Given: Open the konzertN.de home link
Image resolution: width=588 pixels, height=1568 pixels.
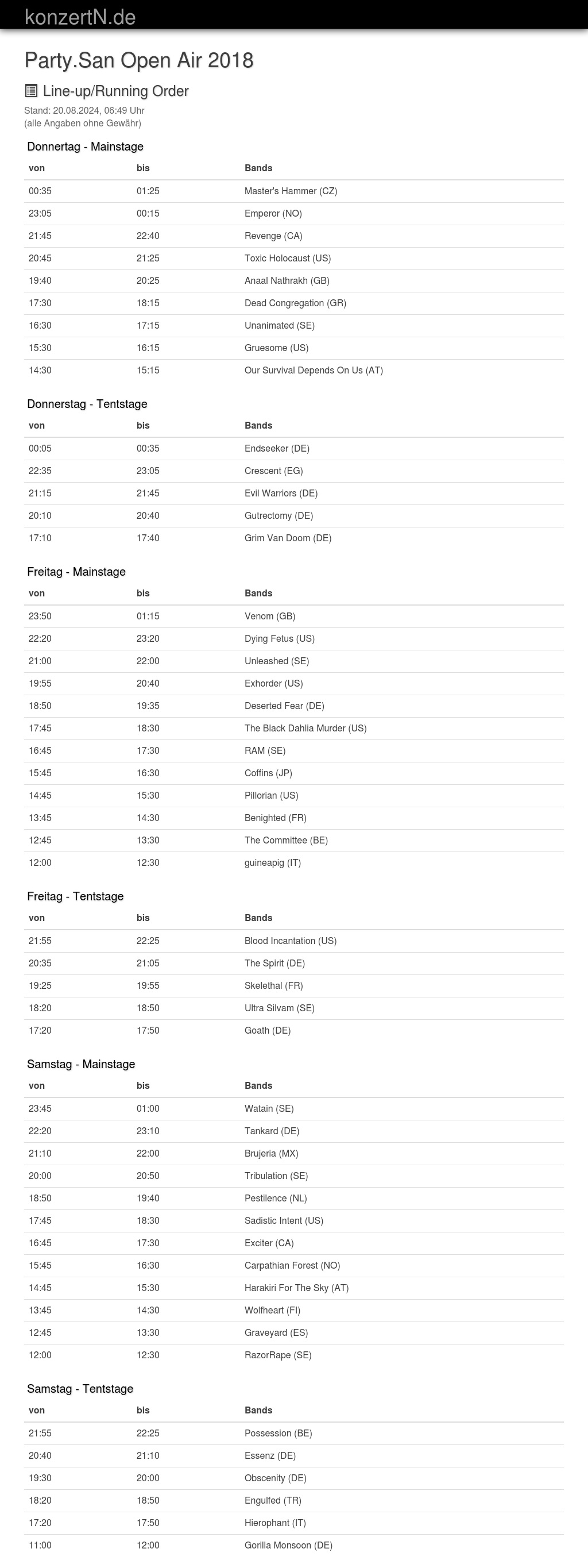Looking at the screenshot, I should coord(80,17).
